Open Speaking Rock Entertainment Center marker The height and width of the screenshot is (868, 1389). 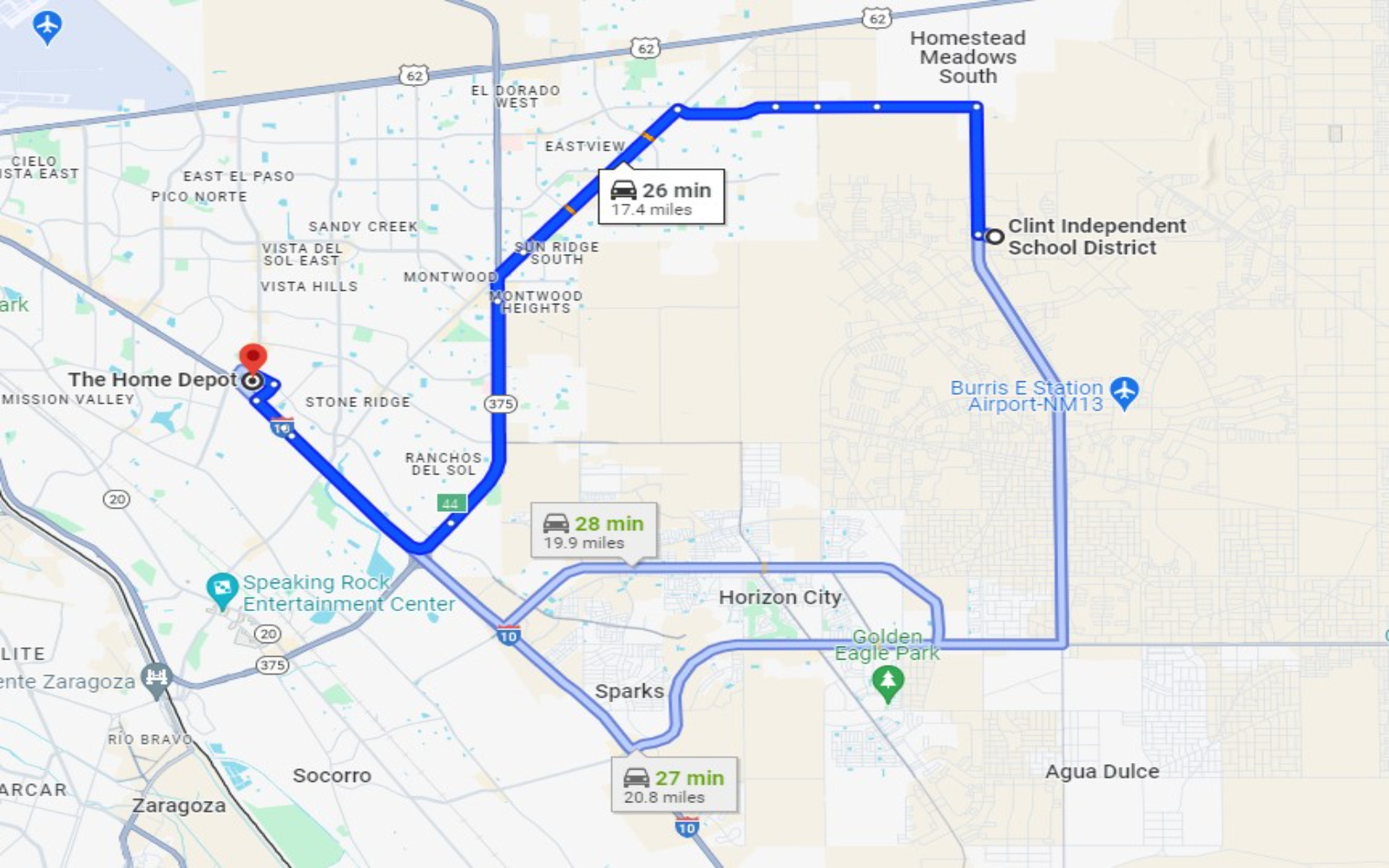(x=222, y=590)
